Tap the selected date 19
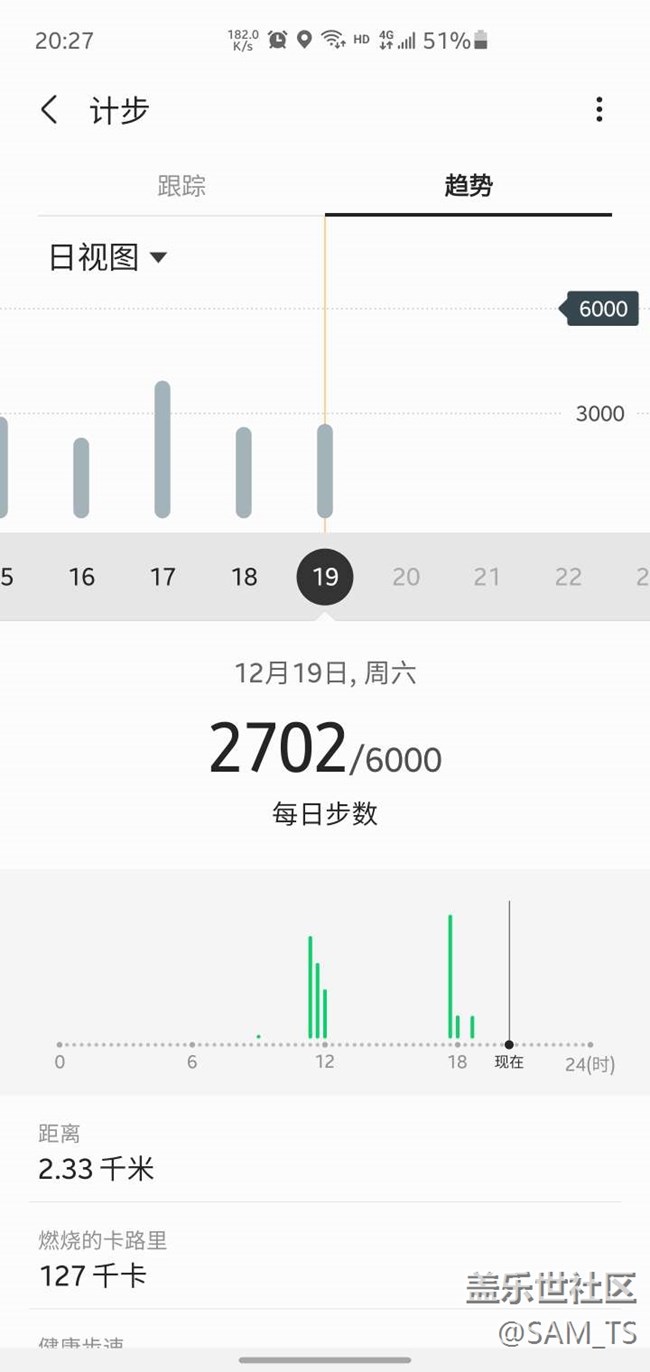This screenshot has height=1372, width=650. point(325,577)
